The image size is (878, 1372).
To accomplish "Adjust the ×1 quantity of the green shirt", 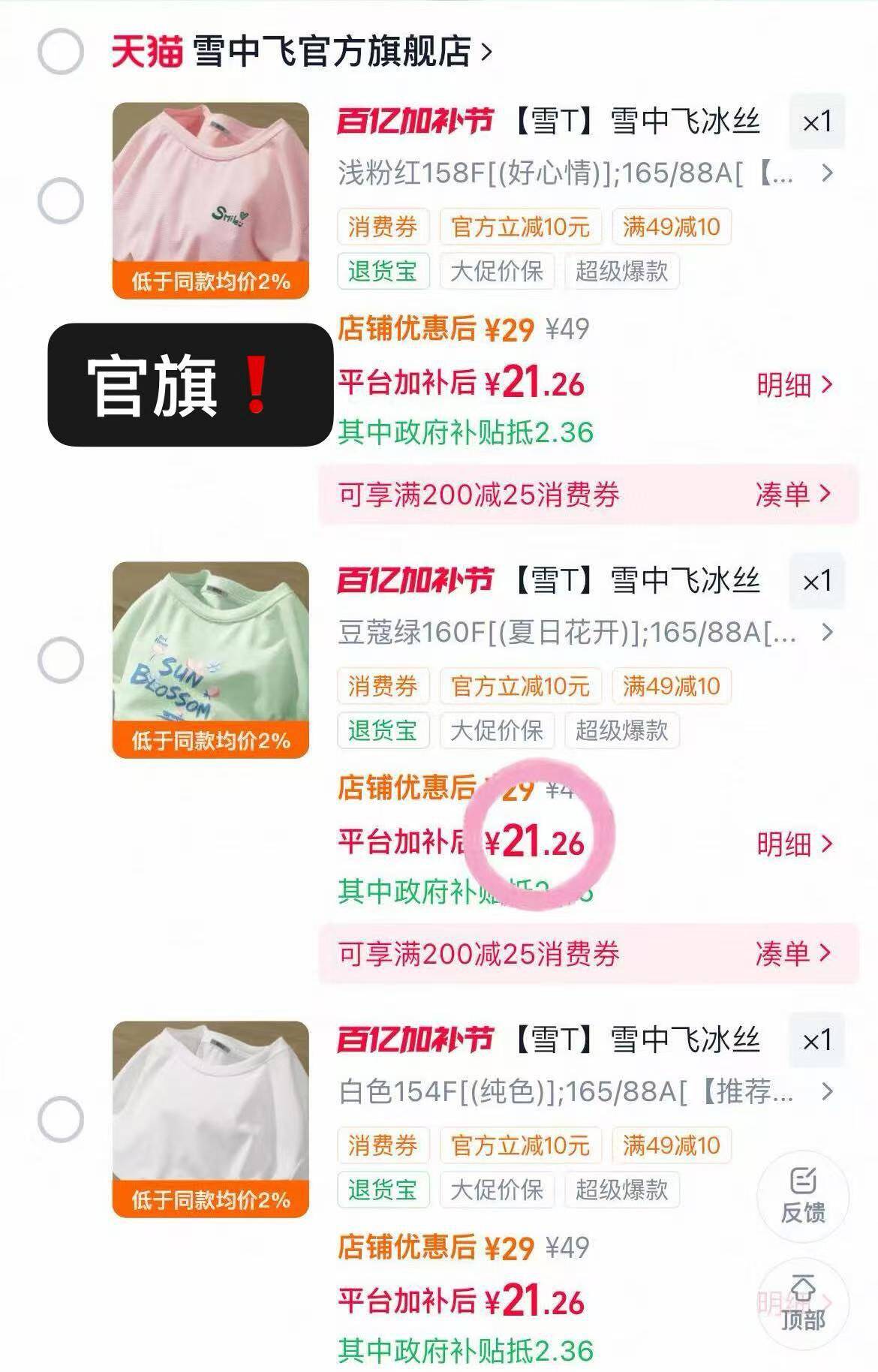I will (816, 581).
